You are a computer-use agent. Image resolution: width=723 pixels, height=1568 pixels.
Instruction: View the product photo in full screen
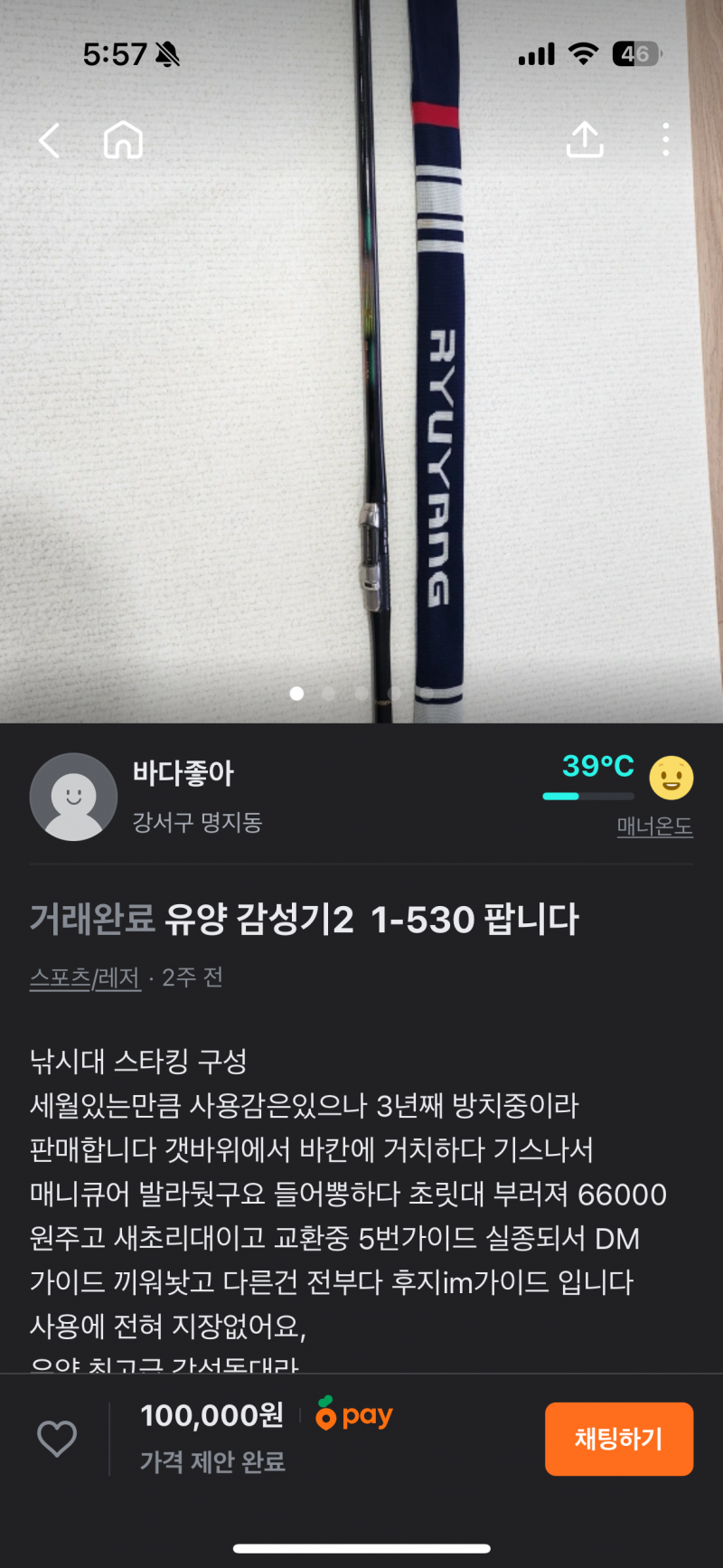tap(361, 407)
